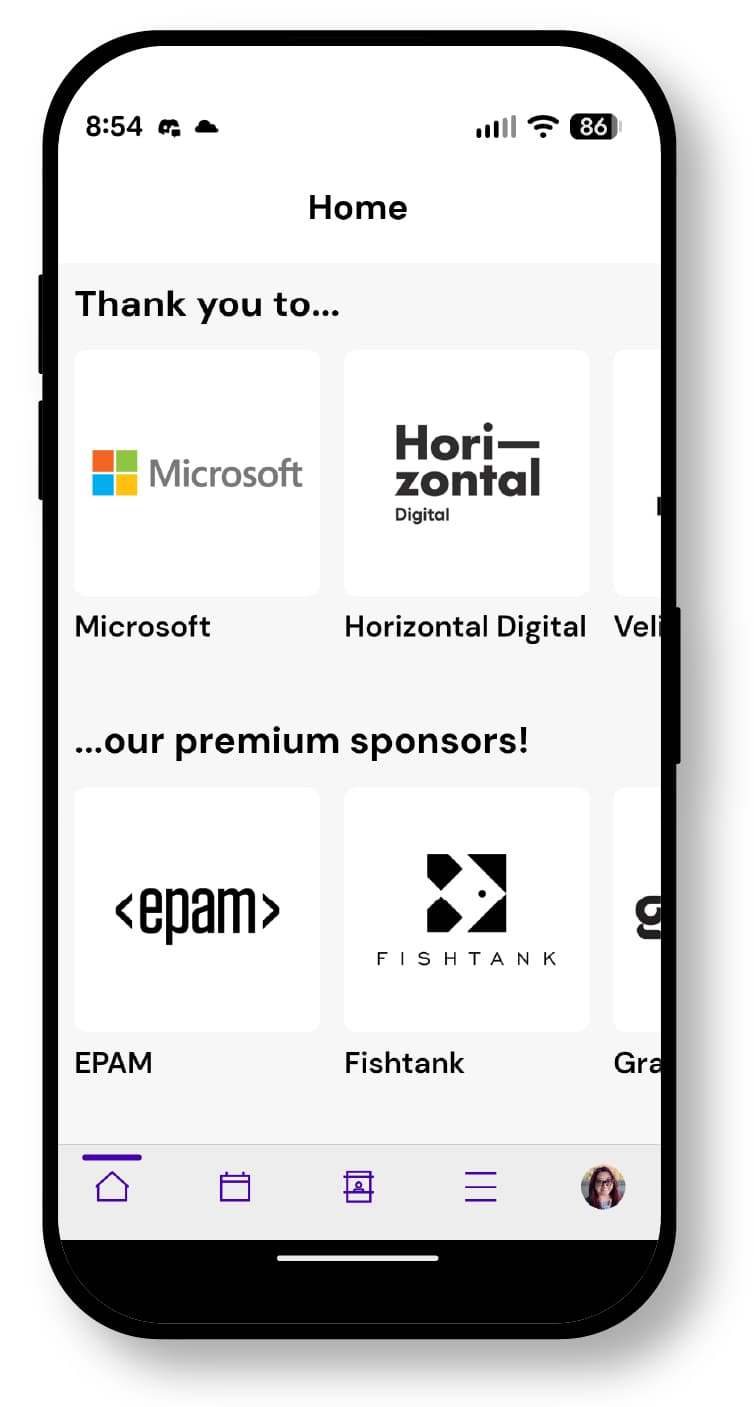Image resolution: width=754 pixels, height=1407 pixels.
Task: Open the Microsoft sponsor card
Action: pos(197,473)
